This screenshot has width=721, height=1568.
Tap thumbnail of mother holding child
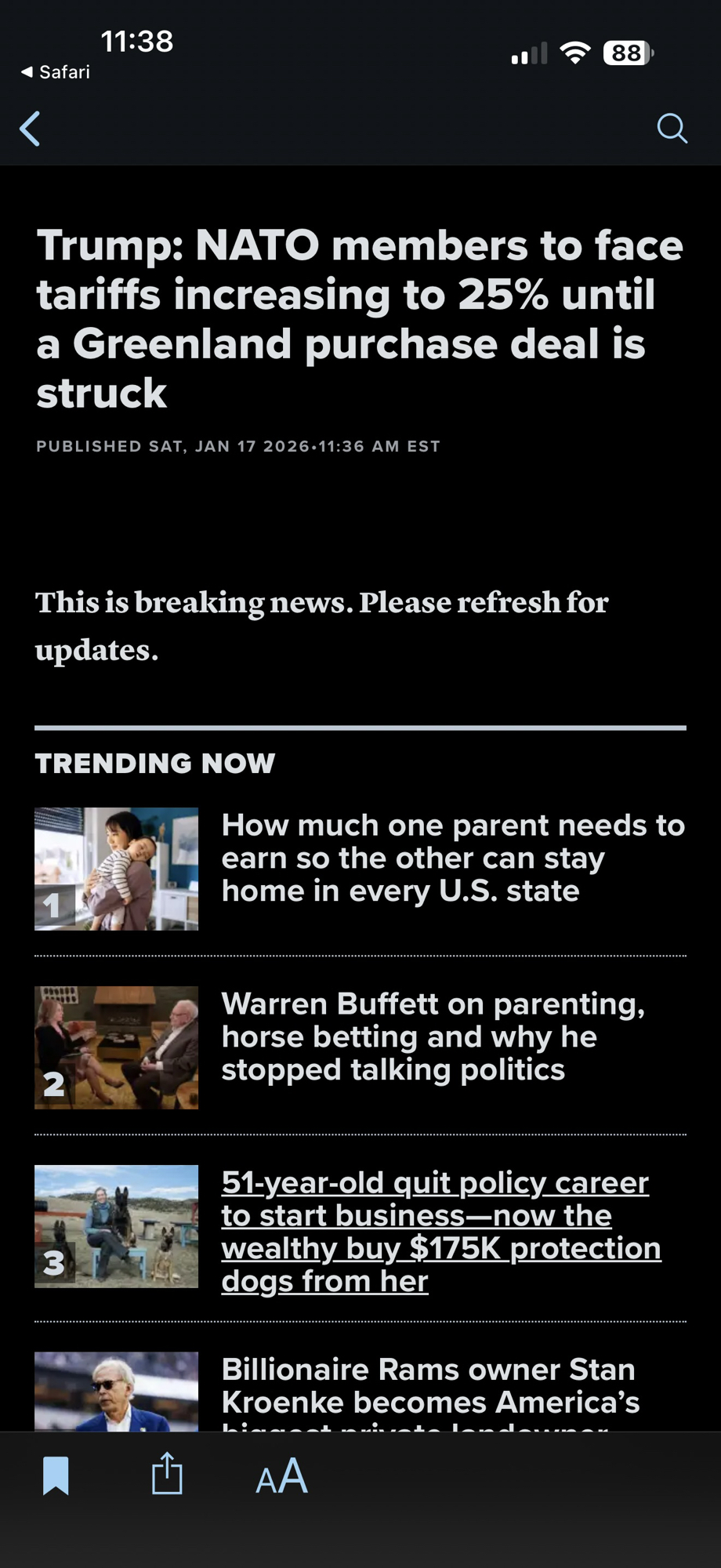(116, 869)
